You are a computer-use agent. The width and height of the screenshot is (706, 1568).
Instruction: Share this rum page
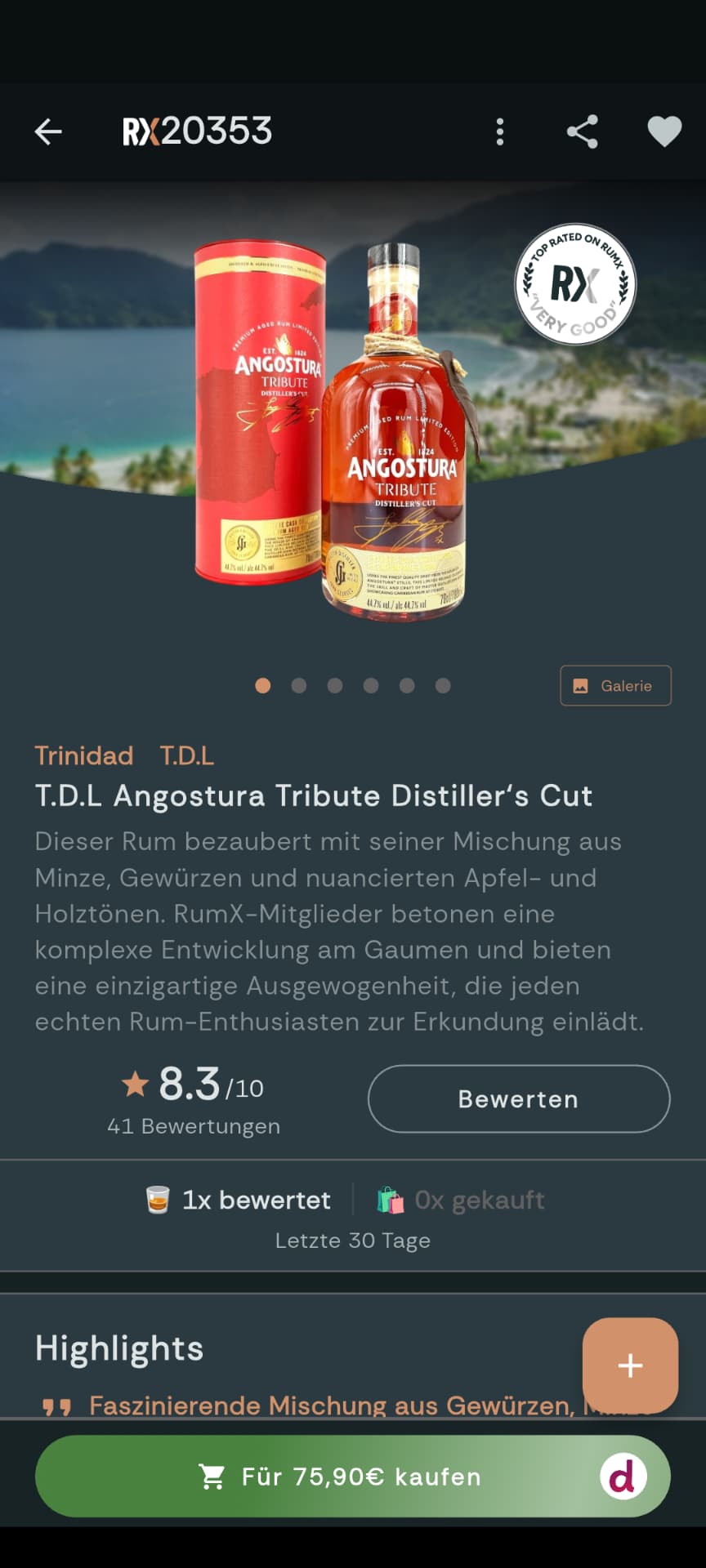[582, 131]
